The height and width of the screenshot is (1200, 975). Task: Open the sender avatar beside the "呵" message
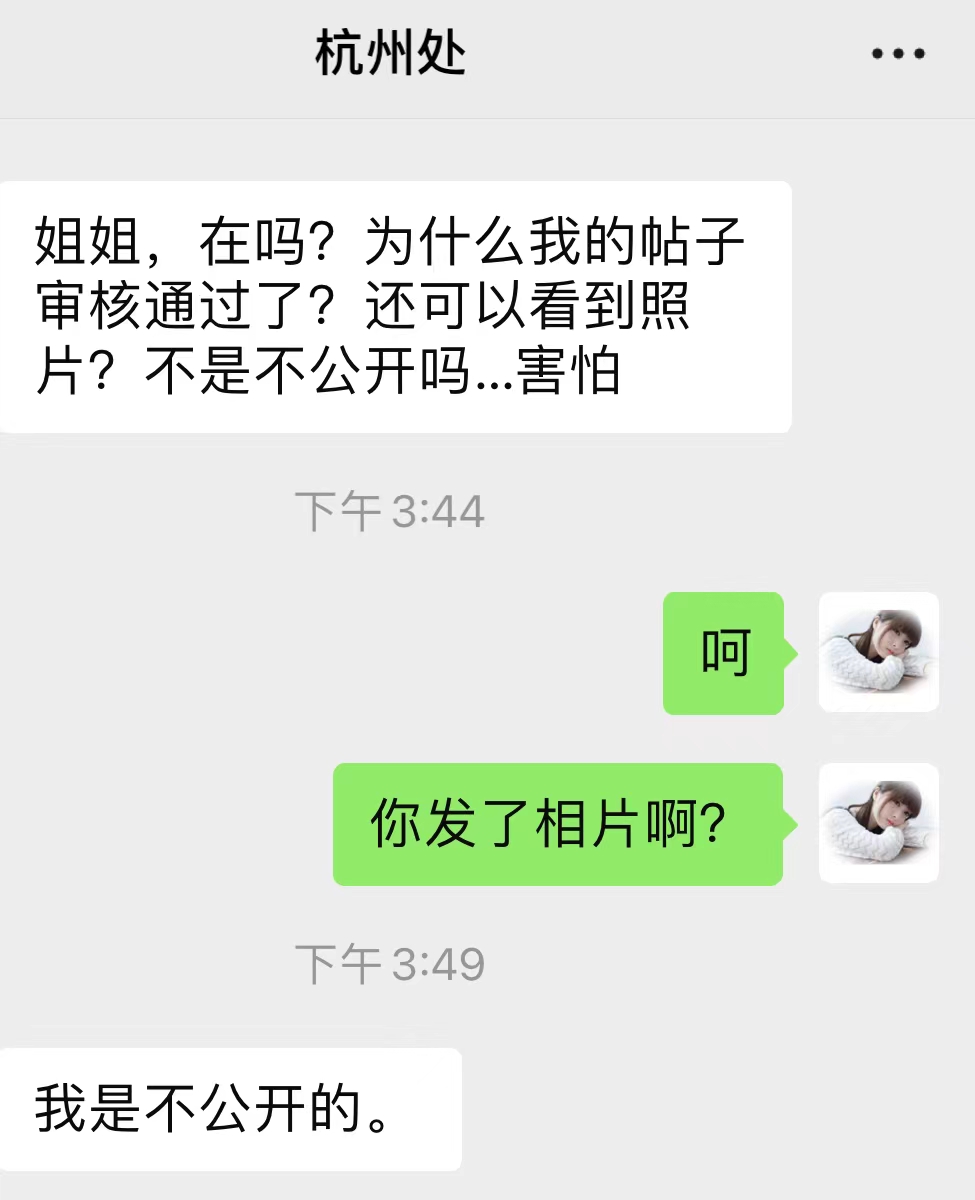click(x=878, y=652)
